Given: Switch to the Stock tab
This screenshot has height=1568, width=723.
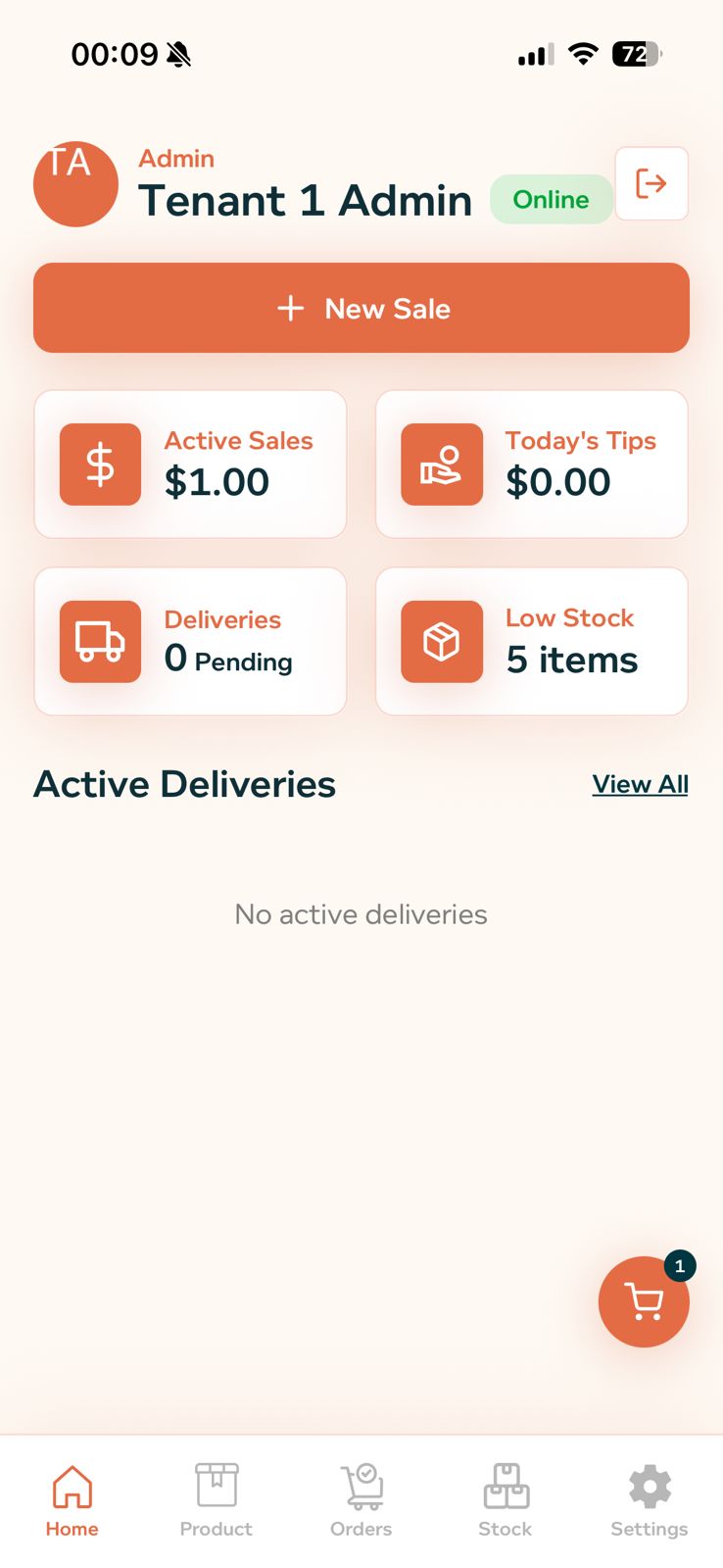Looking at the screenshot, I should (506, 1499).
